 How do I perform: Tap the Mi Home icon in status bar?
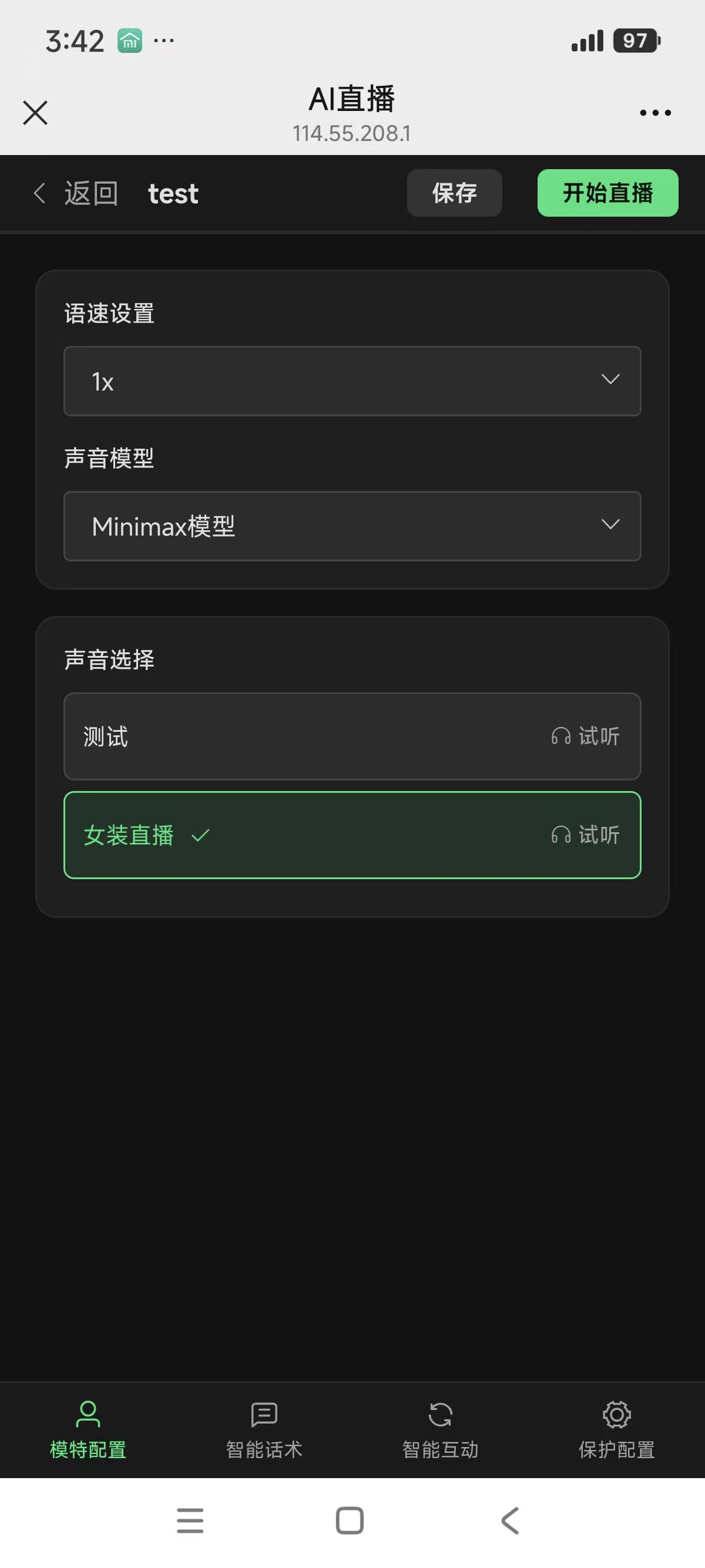pos(130,40)
